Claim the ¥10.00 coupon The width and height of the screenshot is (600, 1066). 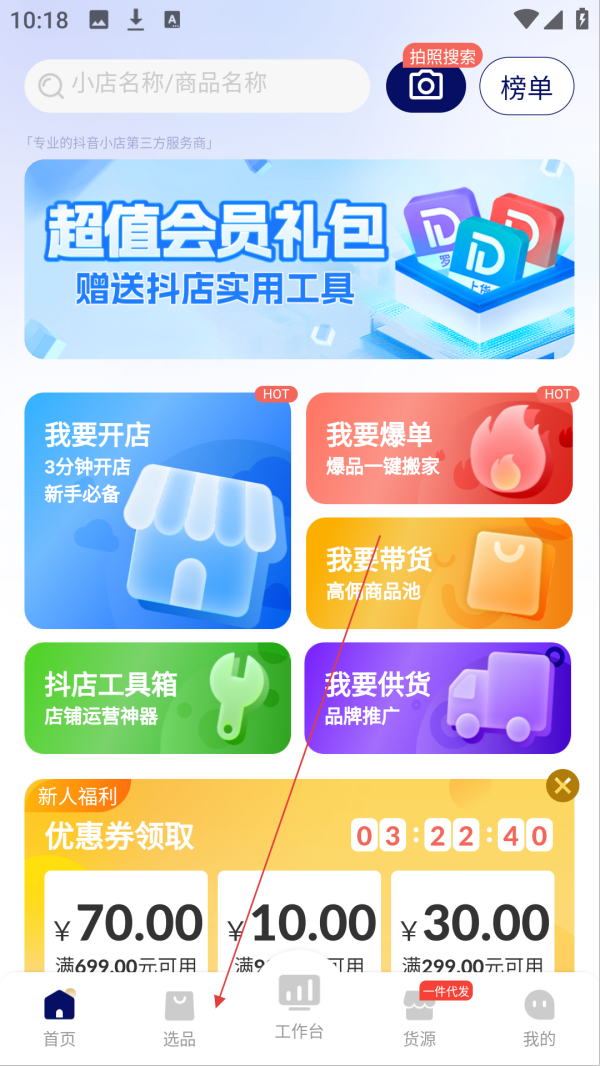pos(299,923)
